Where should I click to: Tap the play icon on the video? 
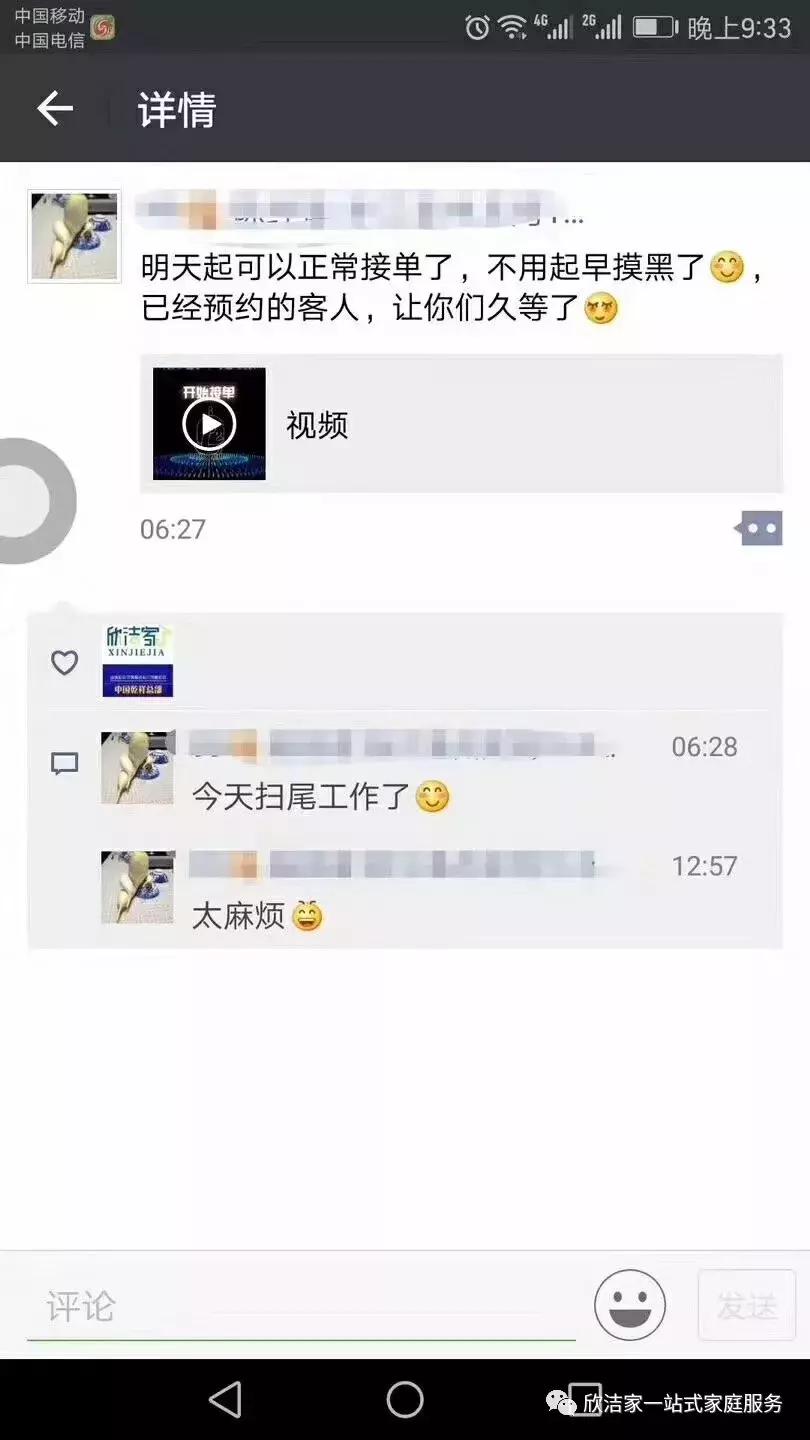(208, 423)
